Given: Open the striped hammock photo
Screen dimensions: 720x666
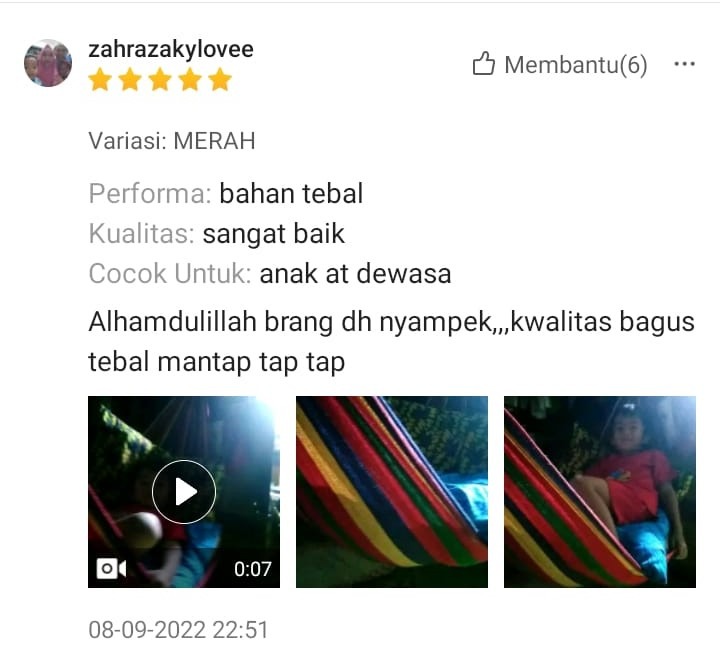Looking at the screenshot, I should click(x=392, y=491).
